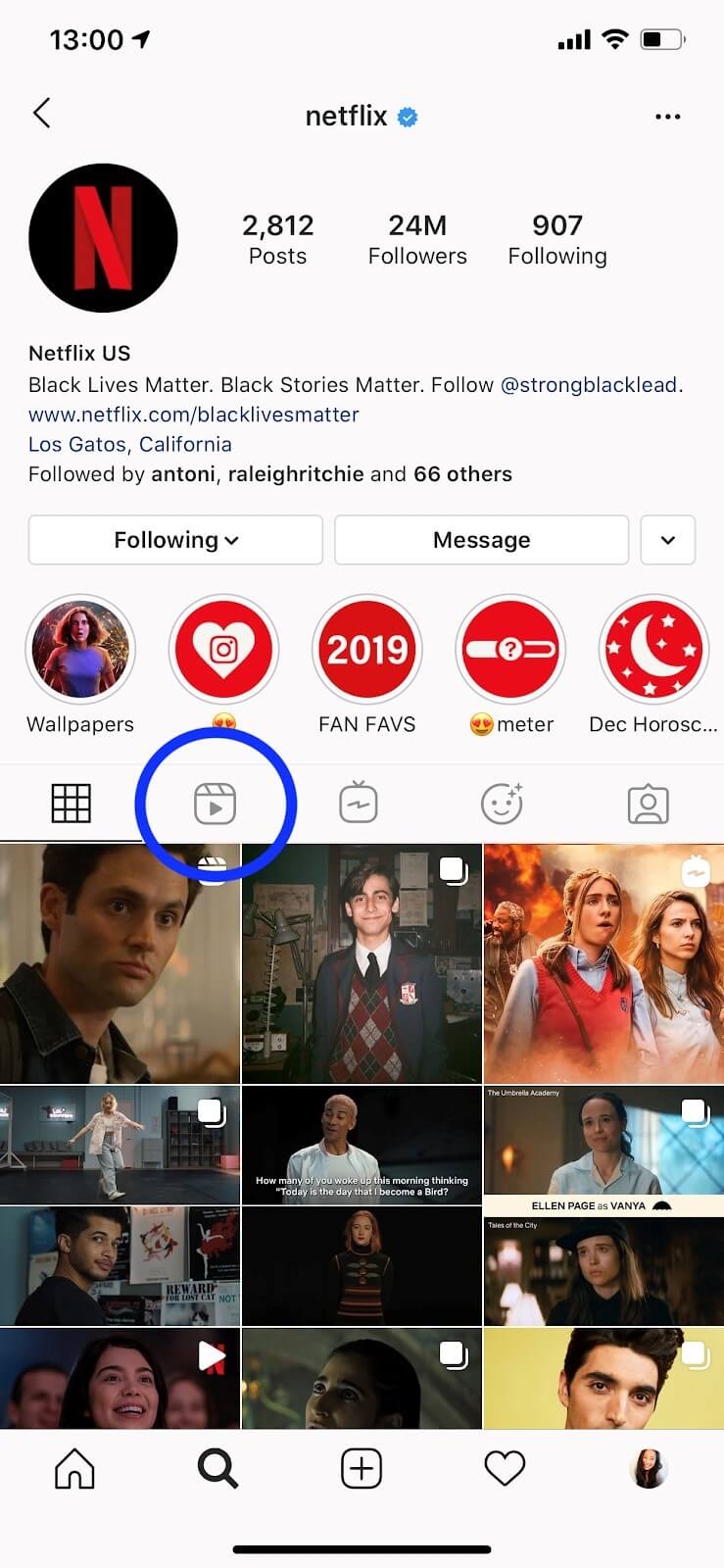724x1568 pixels.
Task: Go back using the top-left arrow
Action: click(42, 114)
